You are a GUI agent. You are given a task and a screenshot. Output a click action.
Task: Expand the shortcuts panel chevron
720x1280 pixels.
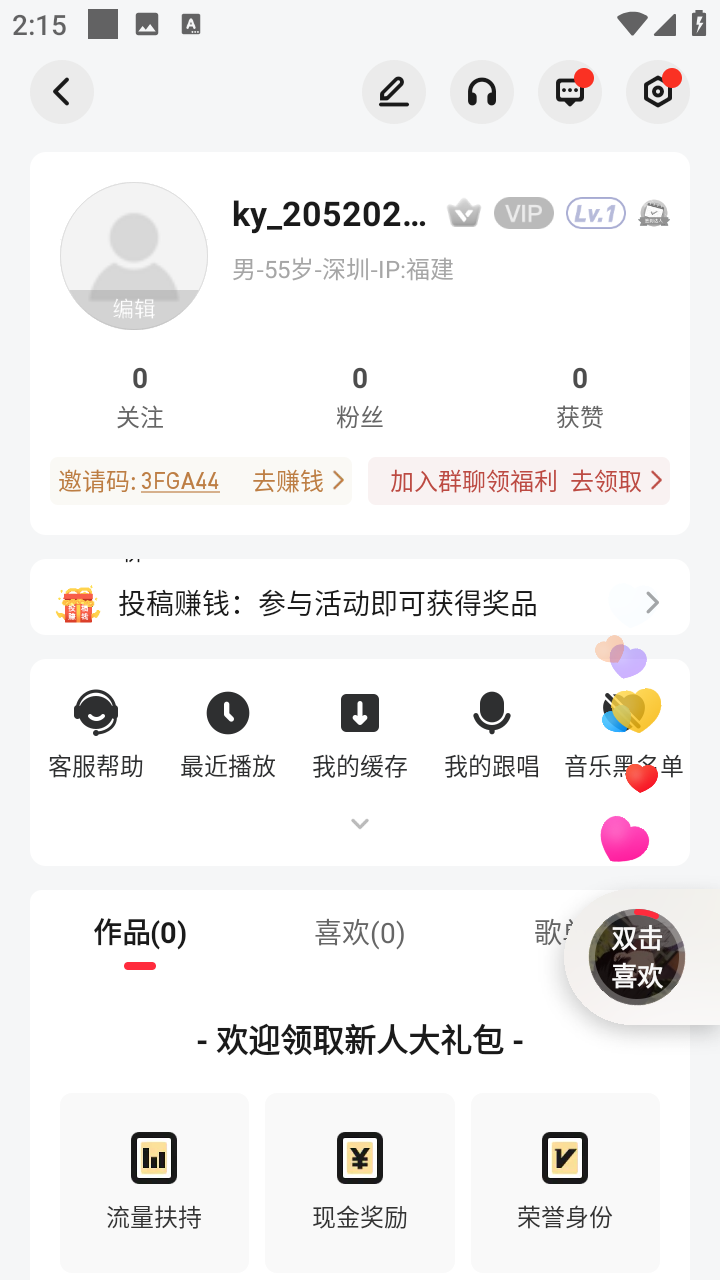point(360,824)
